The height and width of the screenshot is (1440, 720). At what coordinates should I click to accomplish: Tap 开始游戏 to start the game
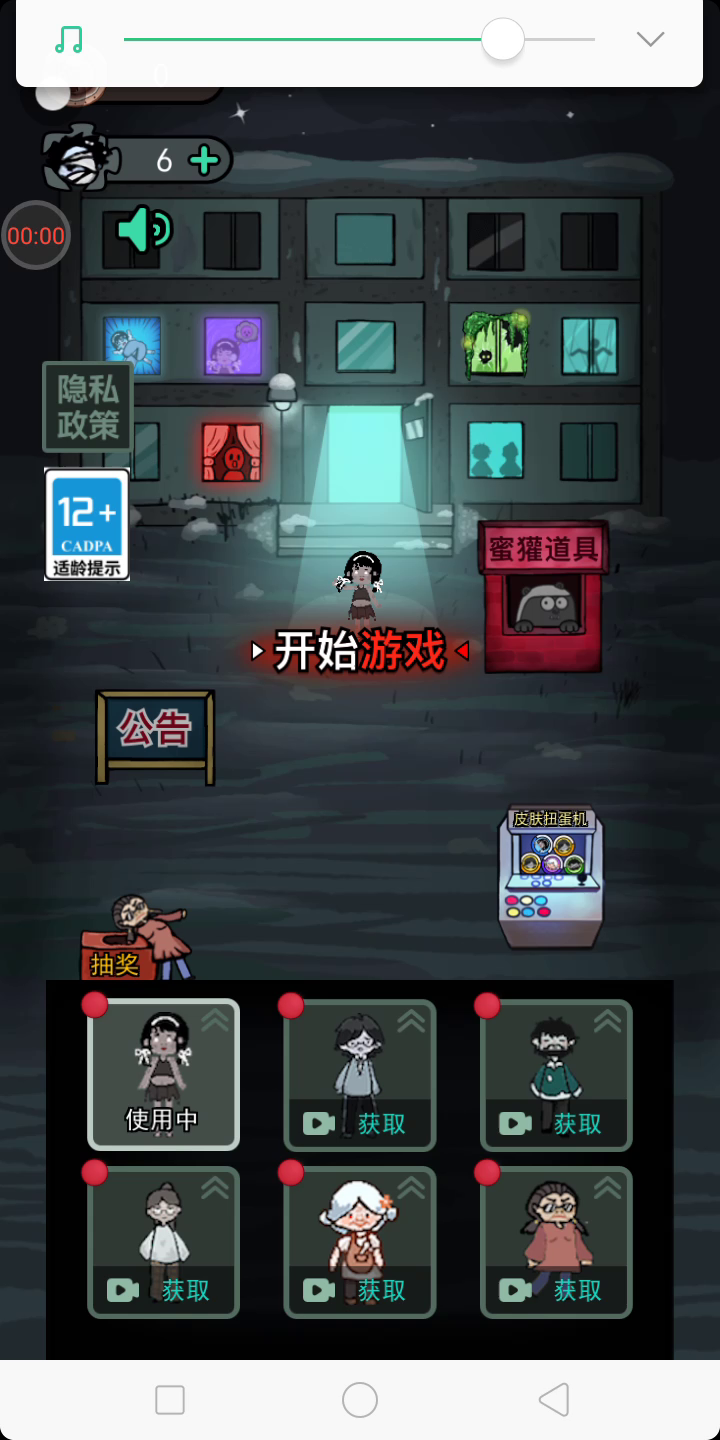point(359,651)
